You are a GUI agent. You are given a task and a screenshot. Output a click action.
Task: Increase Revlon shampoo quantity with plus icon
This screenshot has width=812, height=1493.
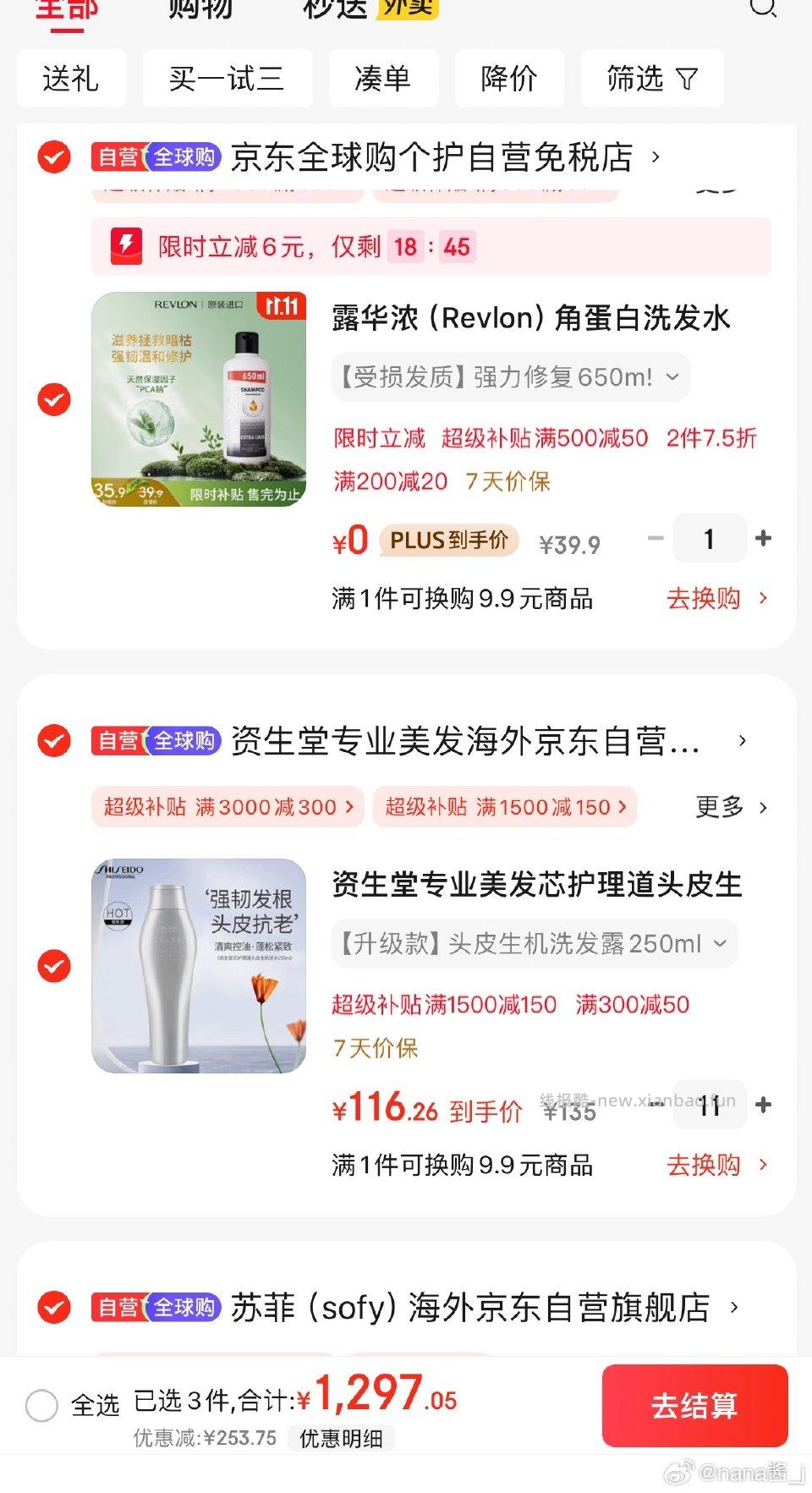click(764, 539)
